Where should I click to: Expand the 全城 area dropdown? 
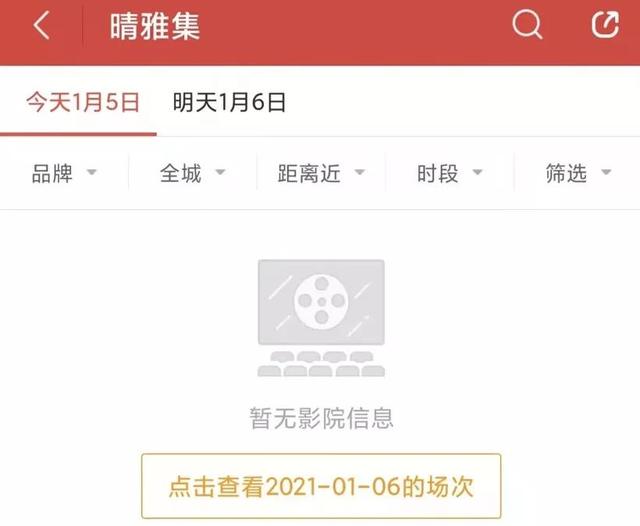click(192, 173)
